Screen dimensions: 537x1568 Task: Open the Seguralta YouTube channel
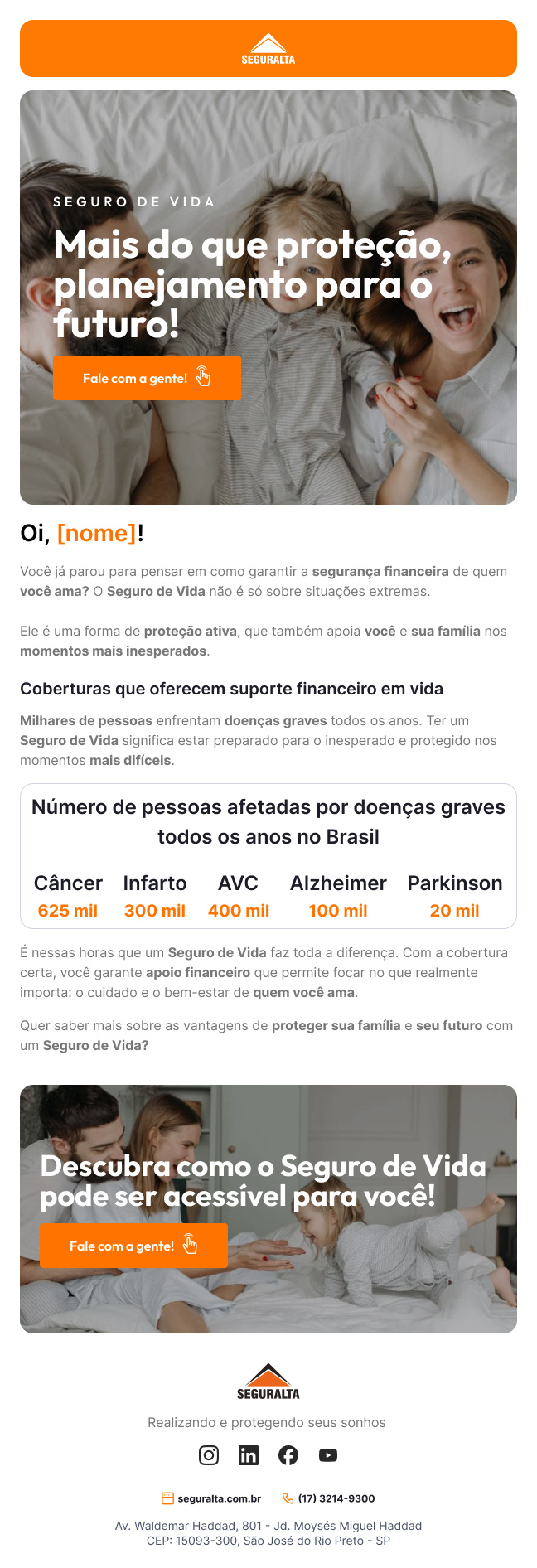point(328,1455)
